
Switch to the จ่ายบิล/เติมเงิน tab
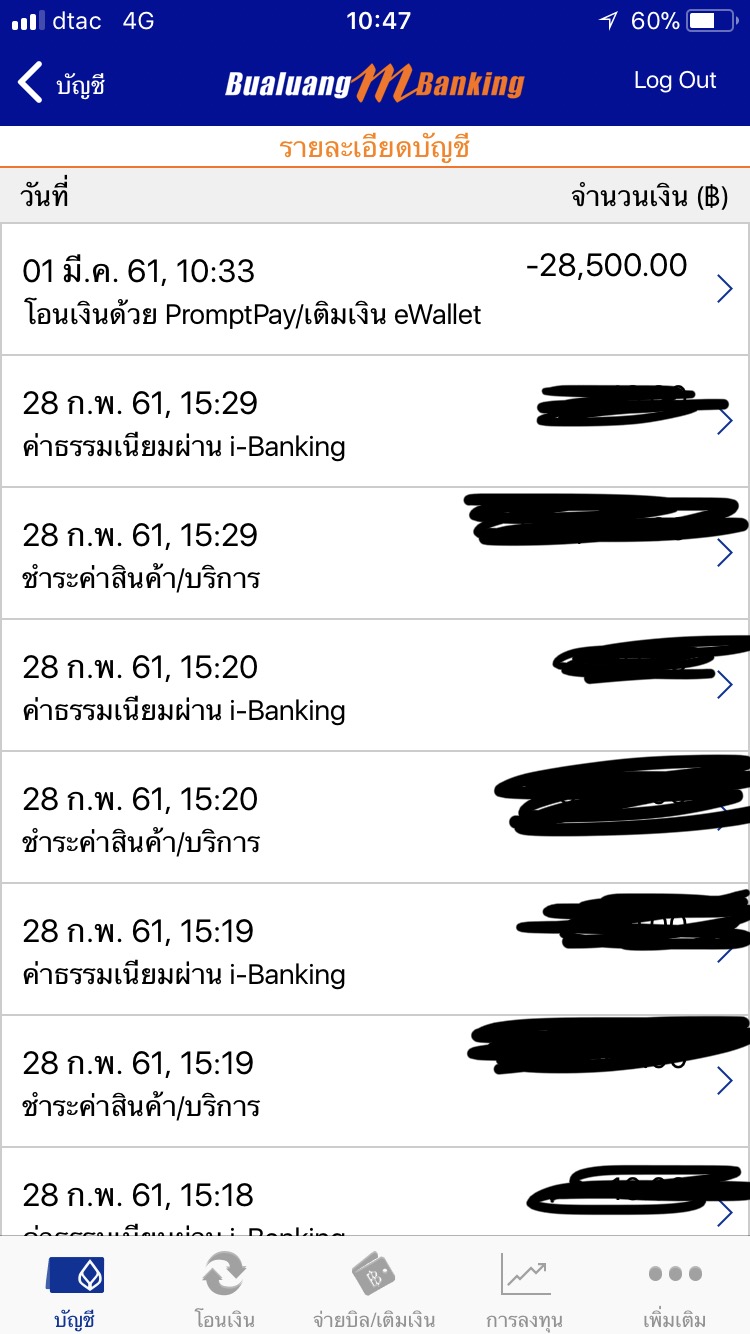[374, 1288]
